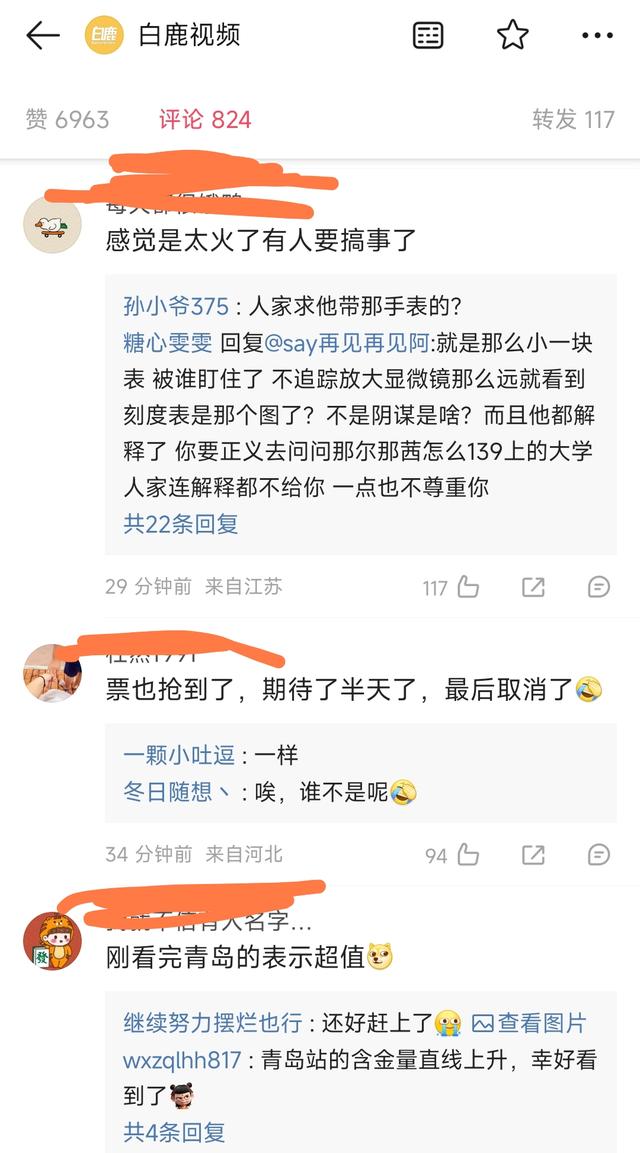Switch to the 赞 6963 tab
The width and height of the screenshot is (640, 1153).
tap(67, 120)
